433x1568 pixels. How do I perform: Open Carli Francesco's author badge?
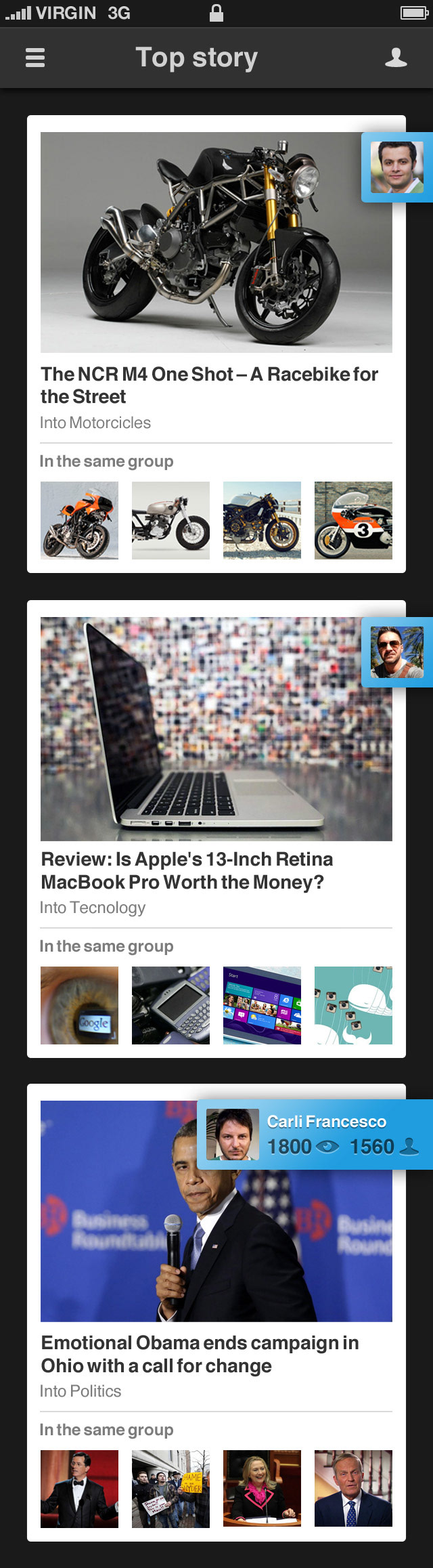click(315, 1135)
